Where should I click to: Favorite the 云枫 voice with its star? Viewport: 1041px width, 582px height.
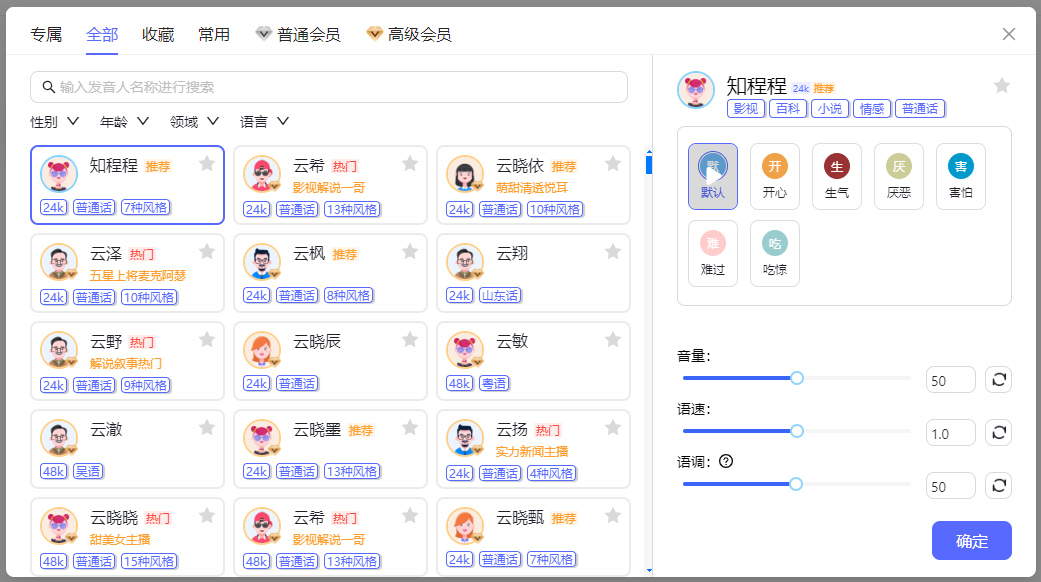(x=410, y=252)
